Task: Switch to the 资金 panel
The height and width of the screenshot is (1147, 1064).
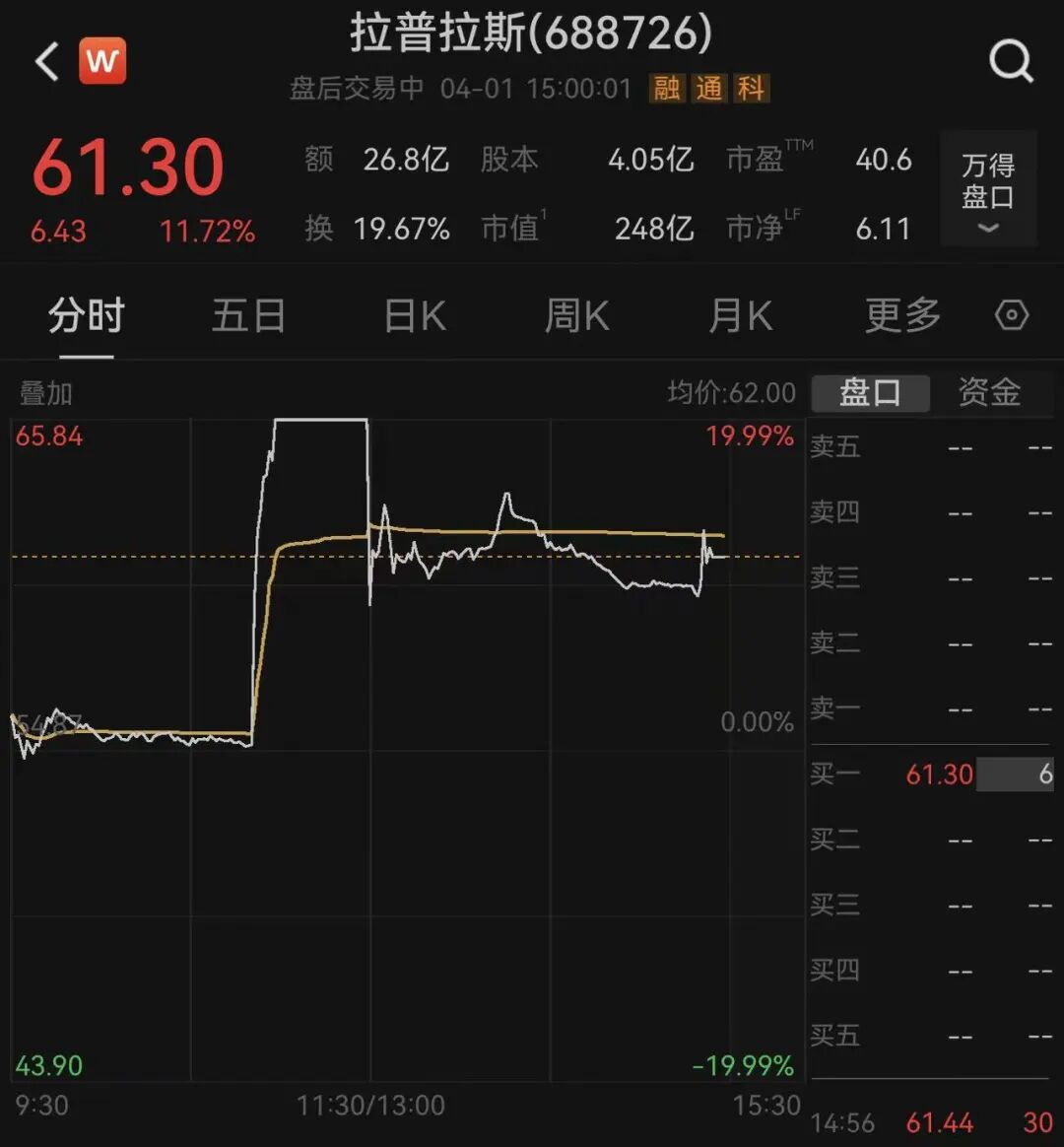Action: point(989,392)
